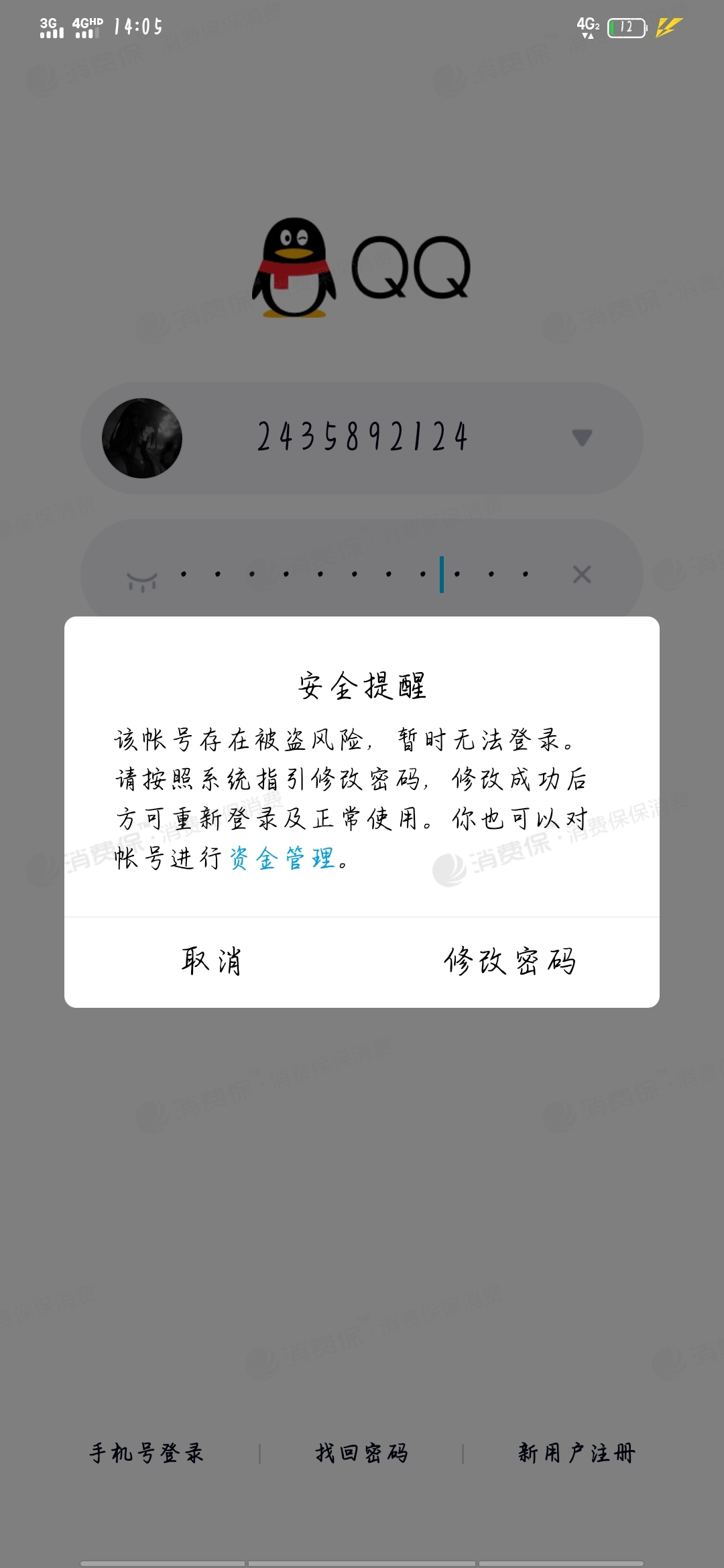Image resolution: width=724 pixels, height=1568 pixels.
Task: Focus the account number field 2435892124
Action: [x=362, y=438]
